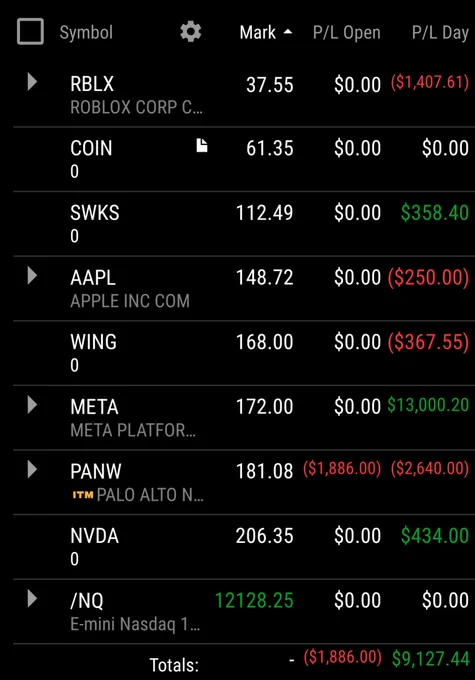This screenshot has width=475, height=680.
Task: Expand the META position row
Action: point(32,405)
